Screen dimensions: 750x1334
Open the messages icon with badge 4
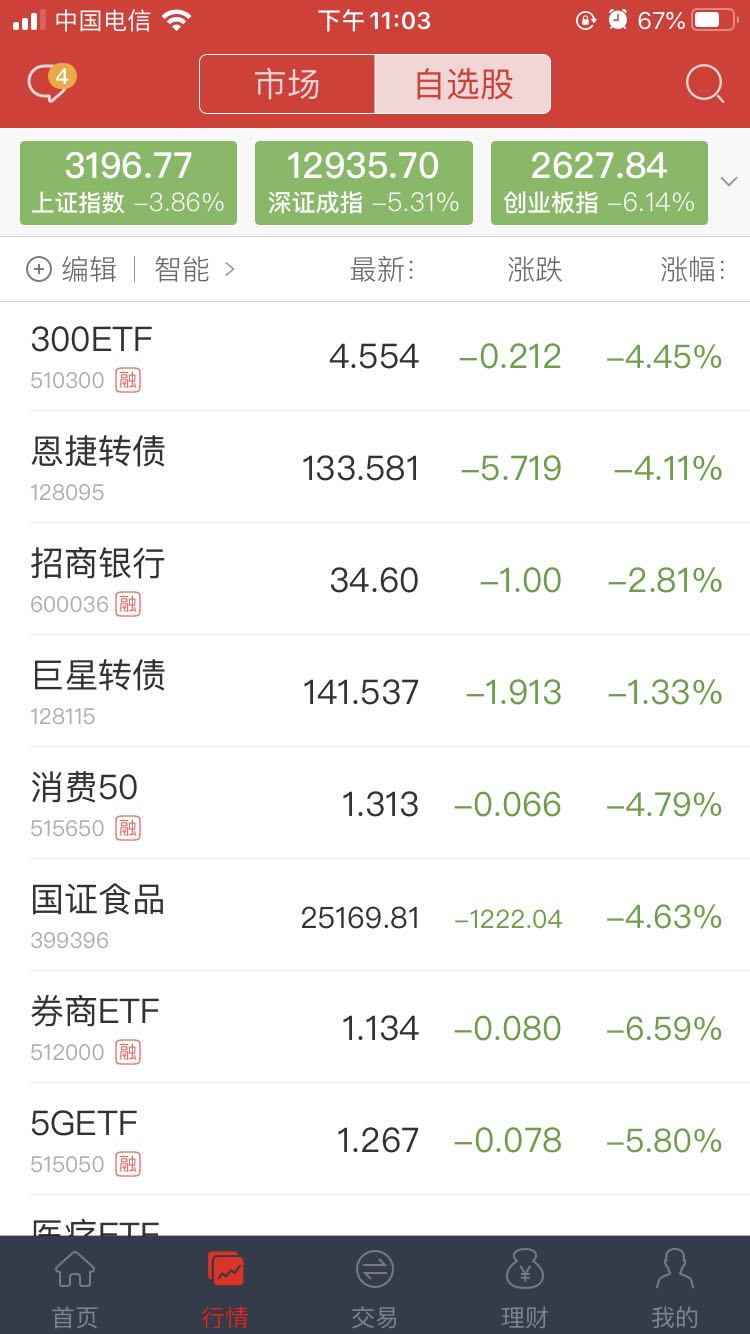(50, 83)
